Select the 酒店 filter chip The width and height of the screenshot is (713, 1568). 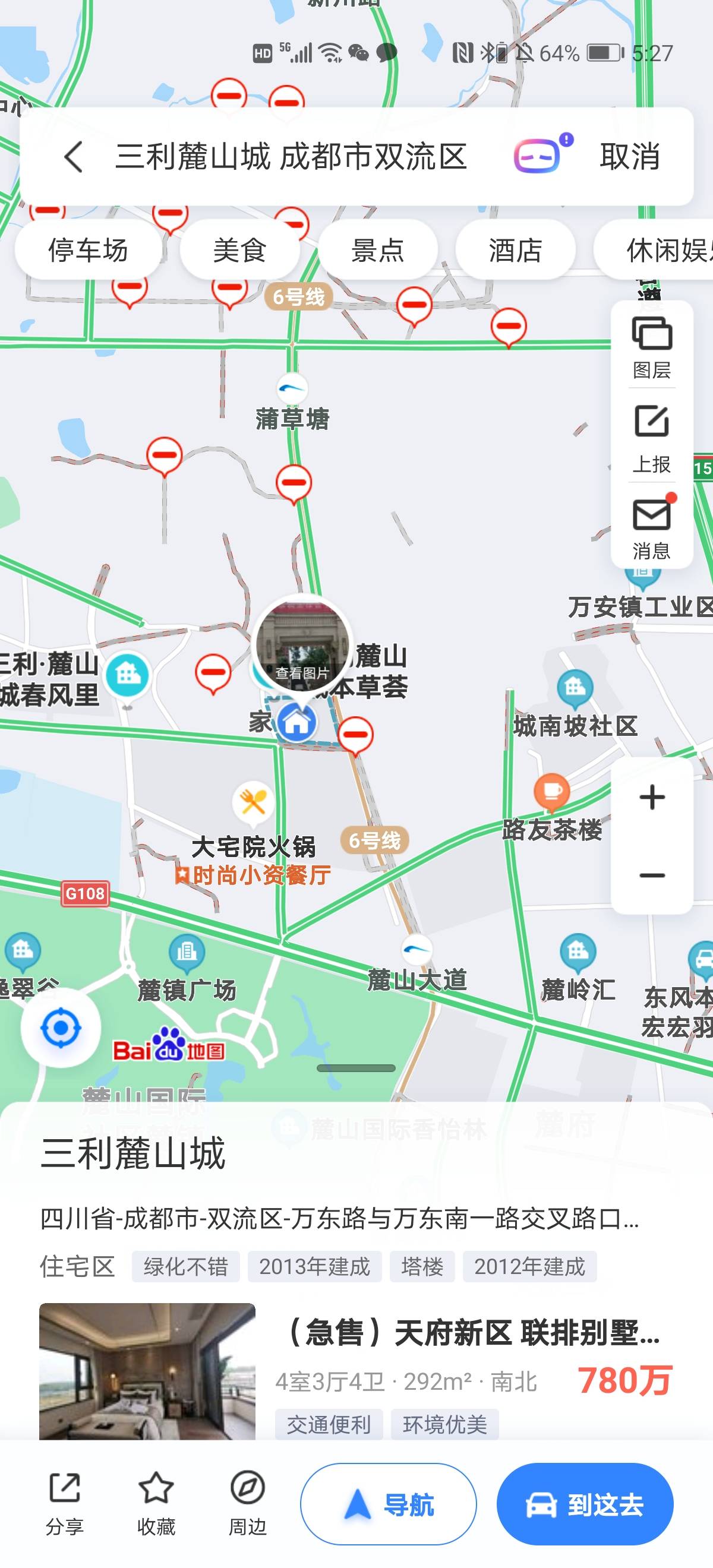(x=515, y=250)
